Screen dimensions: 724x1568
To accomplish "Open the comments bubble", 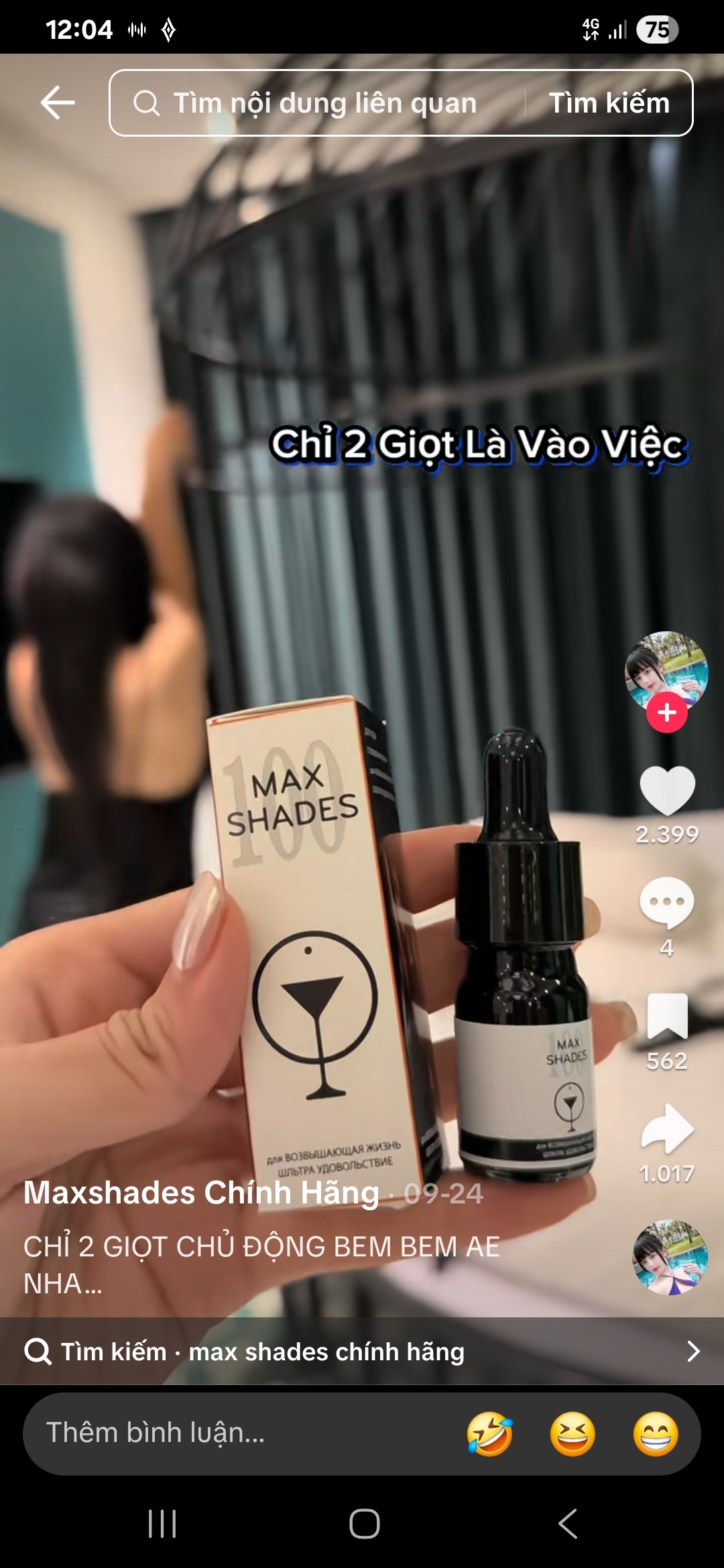I will [666, 903].
